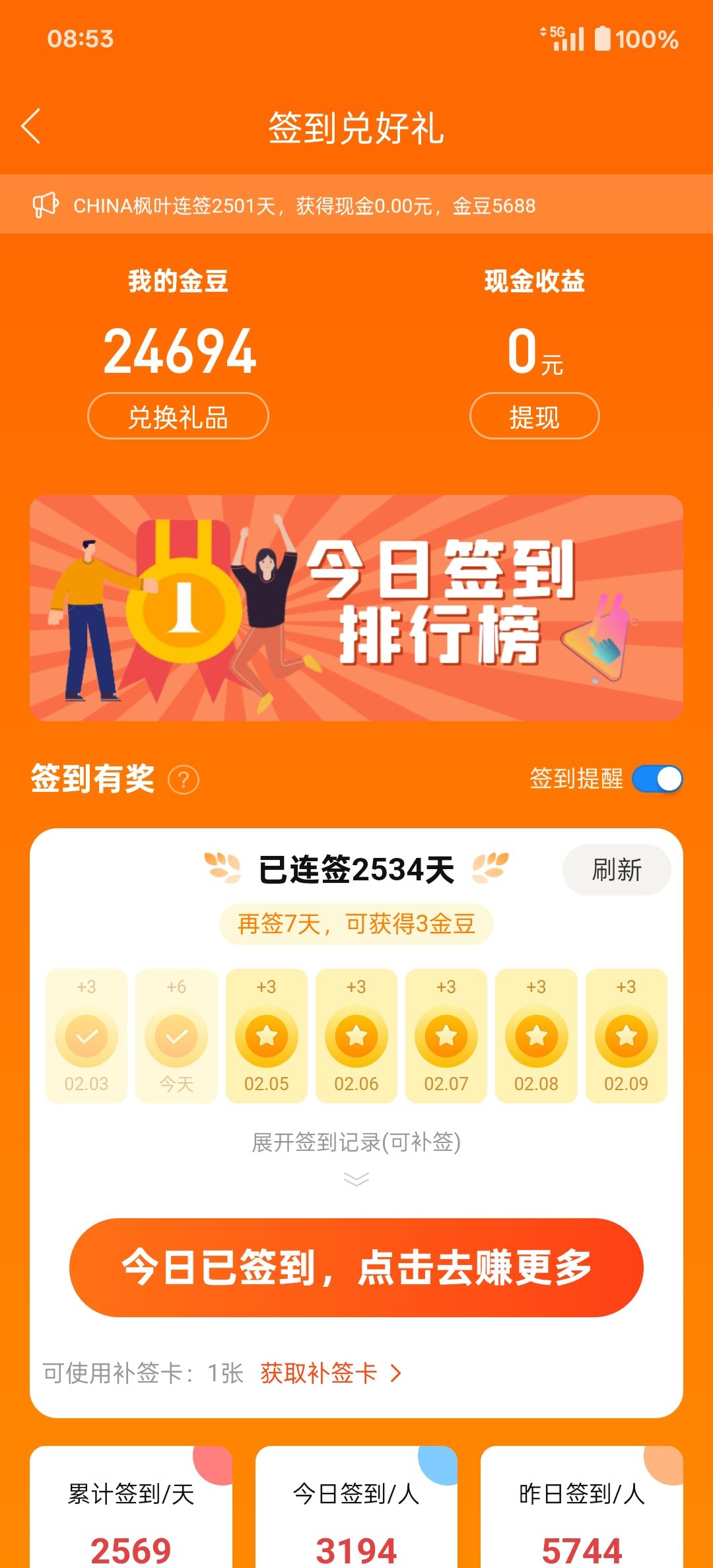Image resolution: width=713 pixels, height=1568 pixels.
Task: Tap 提现 to withdraw cash earnings
Action: pyautogui.click(x=534, y=416)
